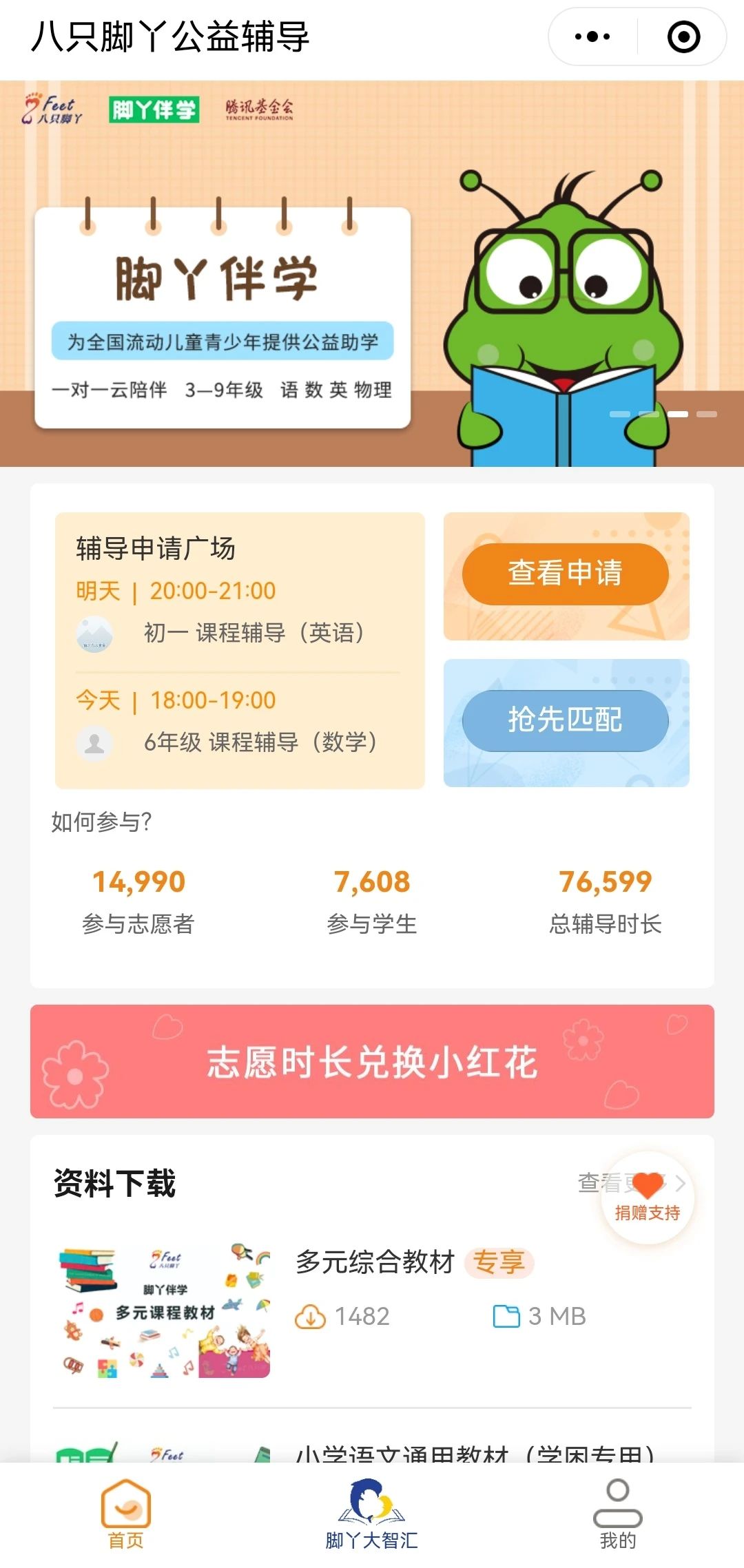
Task: Open the mini program more-options menu
Action: [592, 37]
